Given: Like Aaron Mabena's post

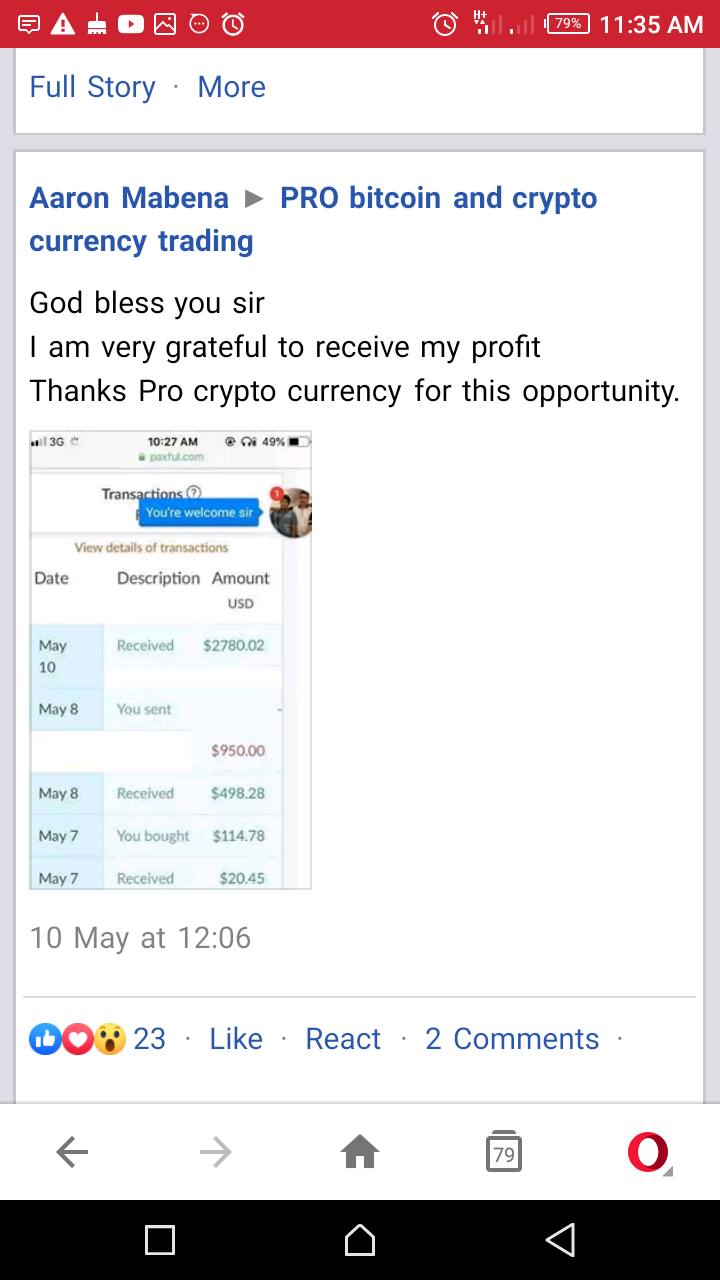Looking at the screenshot, I should pyautogui.click(x=236, y=1039).
